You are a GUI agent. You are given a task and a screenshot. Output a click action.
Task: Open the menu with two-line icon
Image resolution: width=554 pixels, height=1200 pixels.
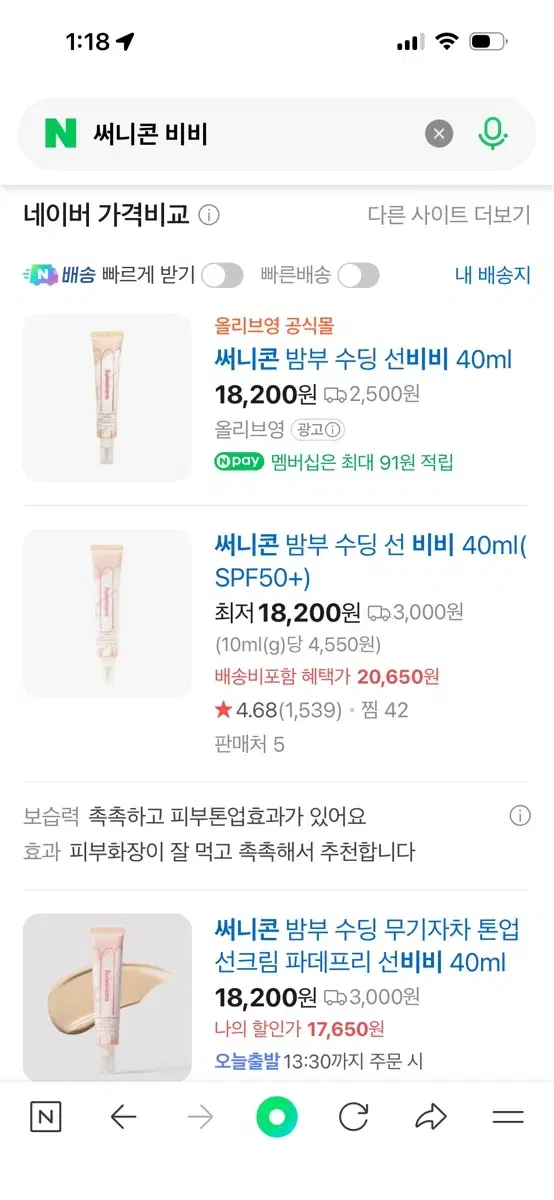[x=508, y=1117]
